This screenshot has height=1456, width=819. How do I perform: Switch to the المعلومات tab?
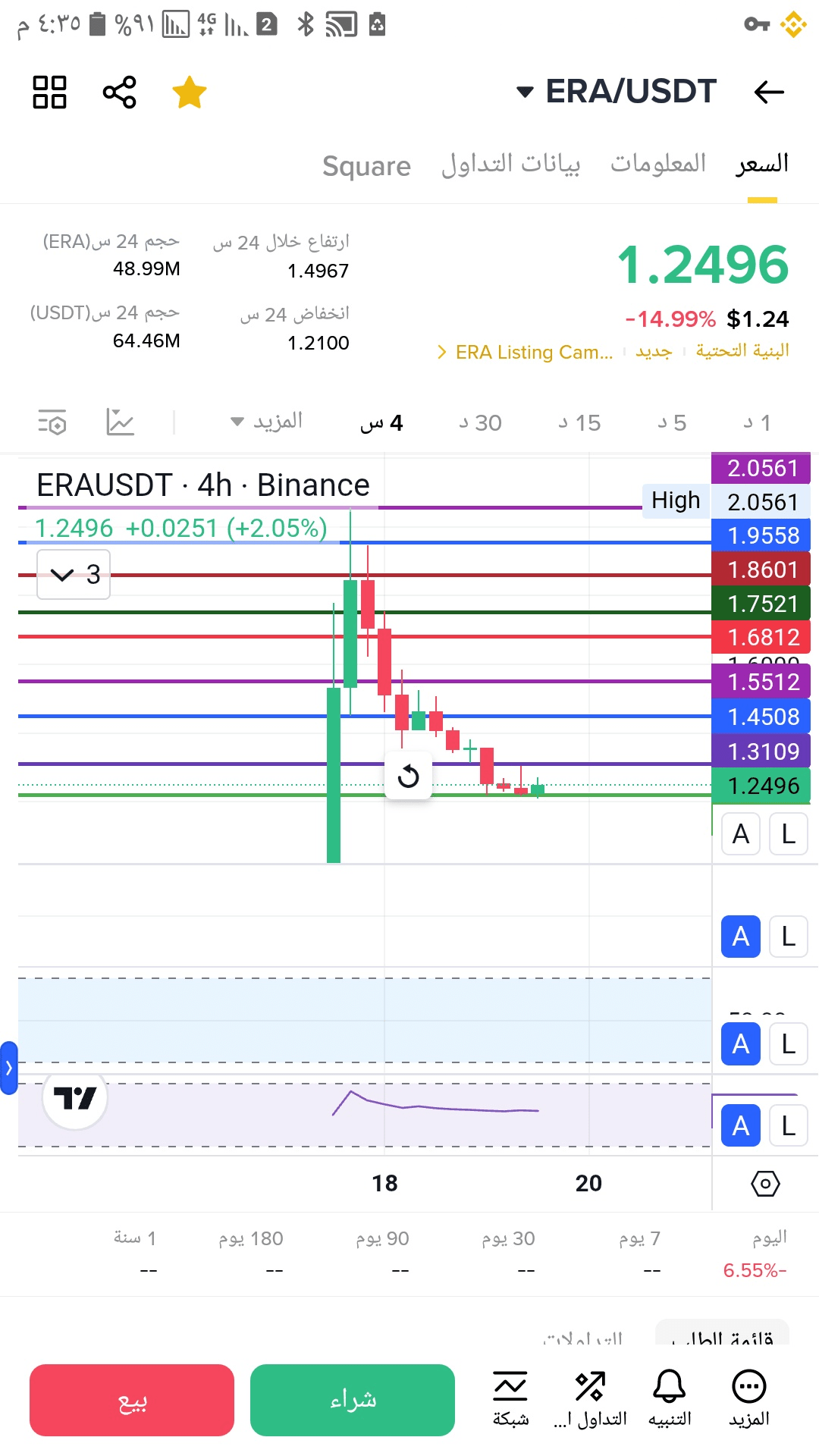[x=658, y=163]
